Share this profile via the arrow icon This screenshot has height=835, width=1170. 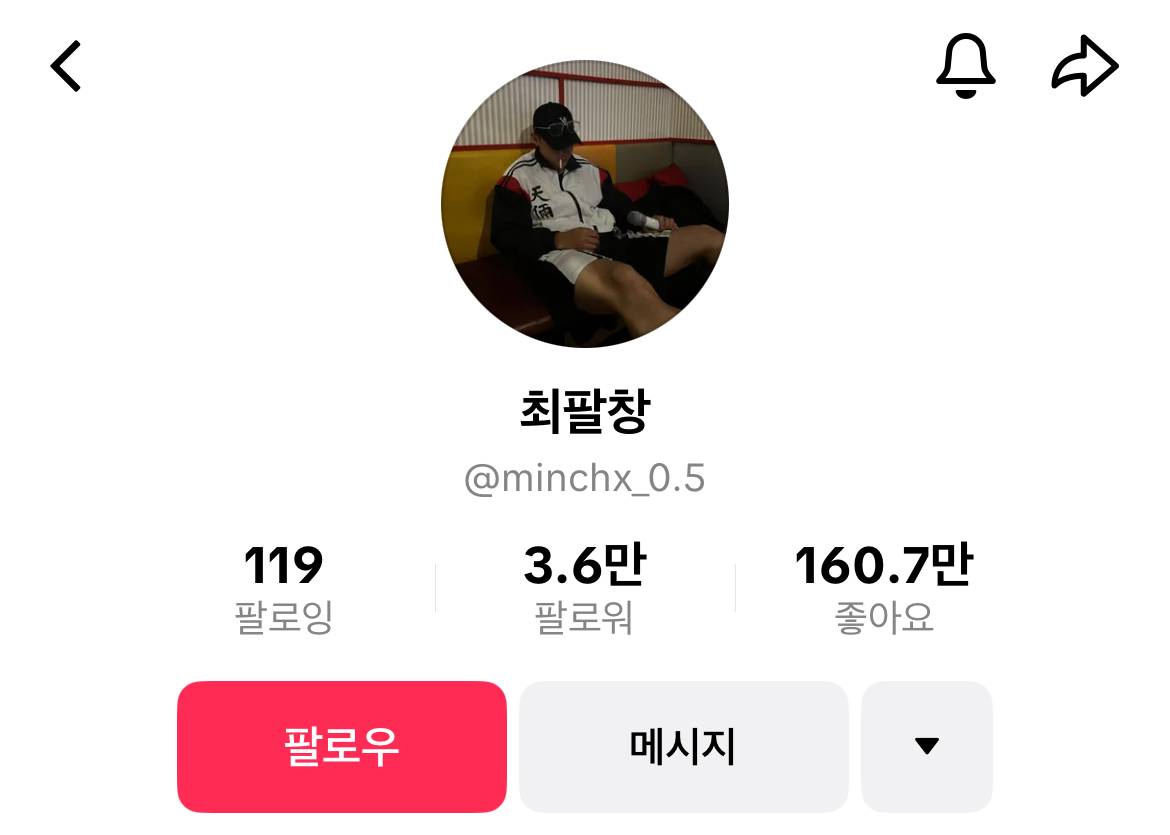click(x=1085, y=67)
